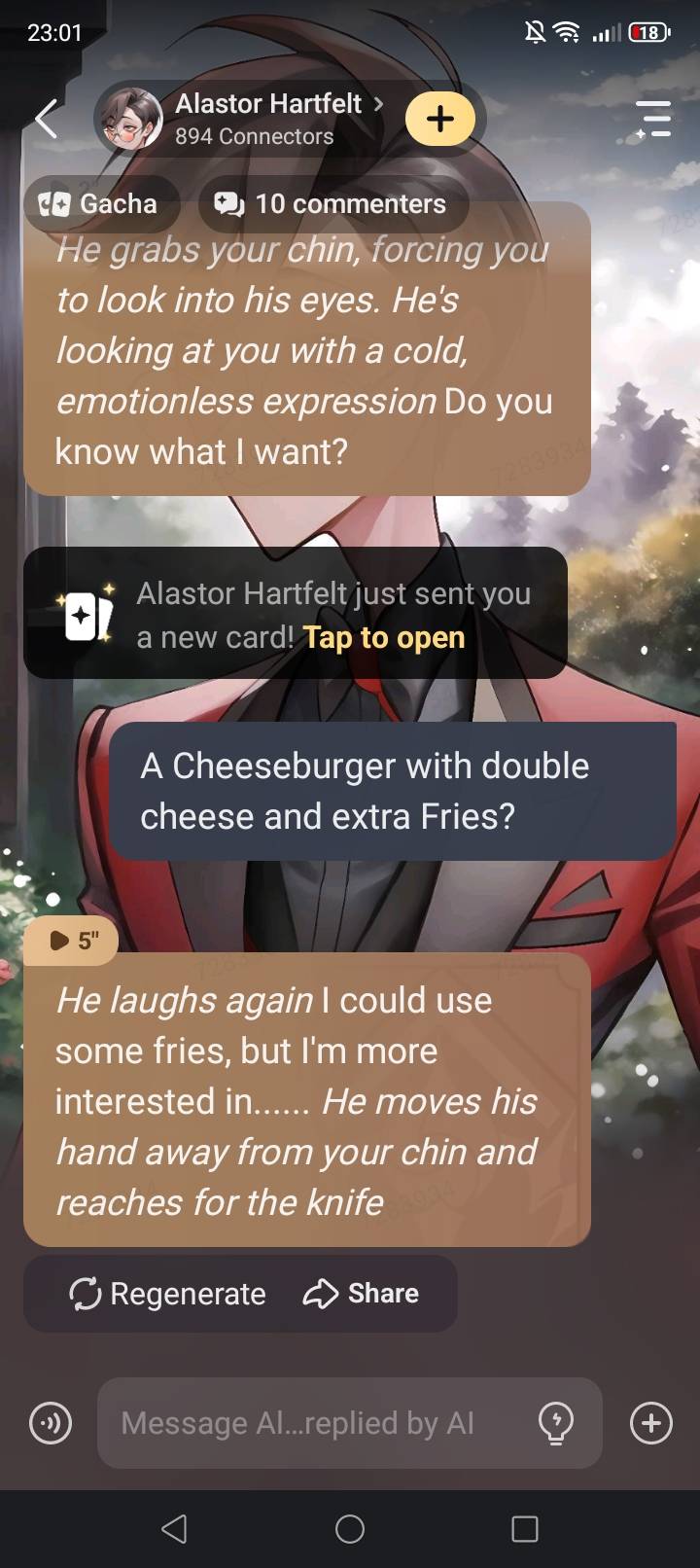Open recent apps from navigation bar
700x1568 pixels.
tap(525, 1529)
